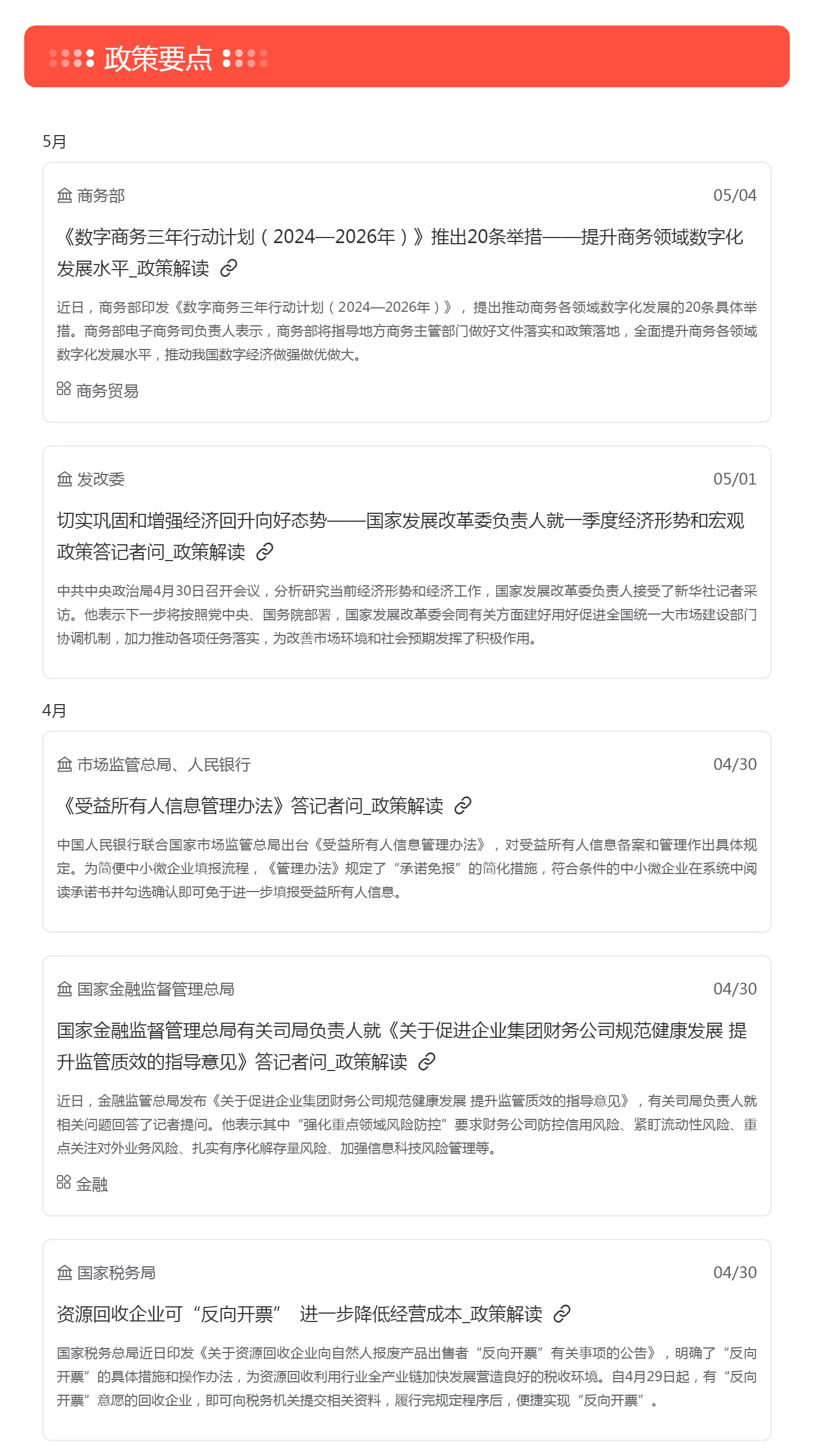Open link icon for 资源回收企业 反向开票 article
The height and width of the screenshot is (1456, 814).
561,1314
